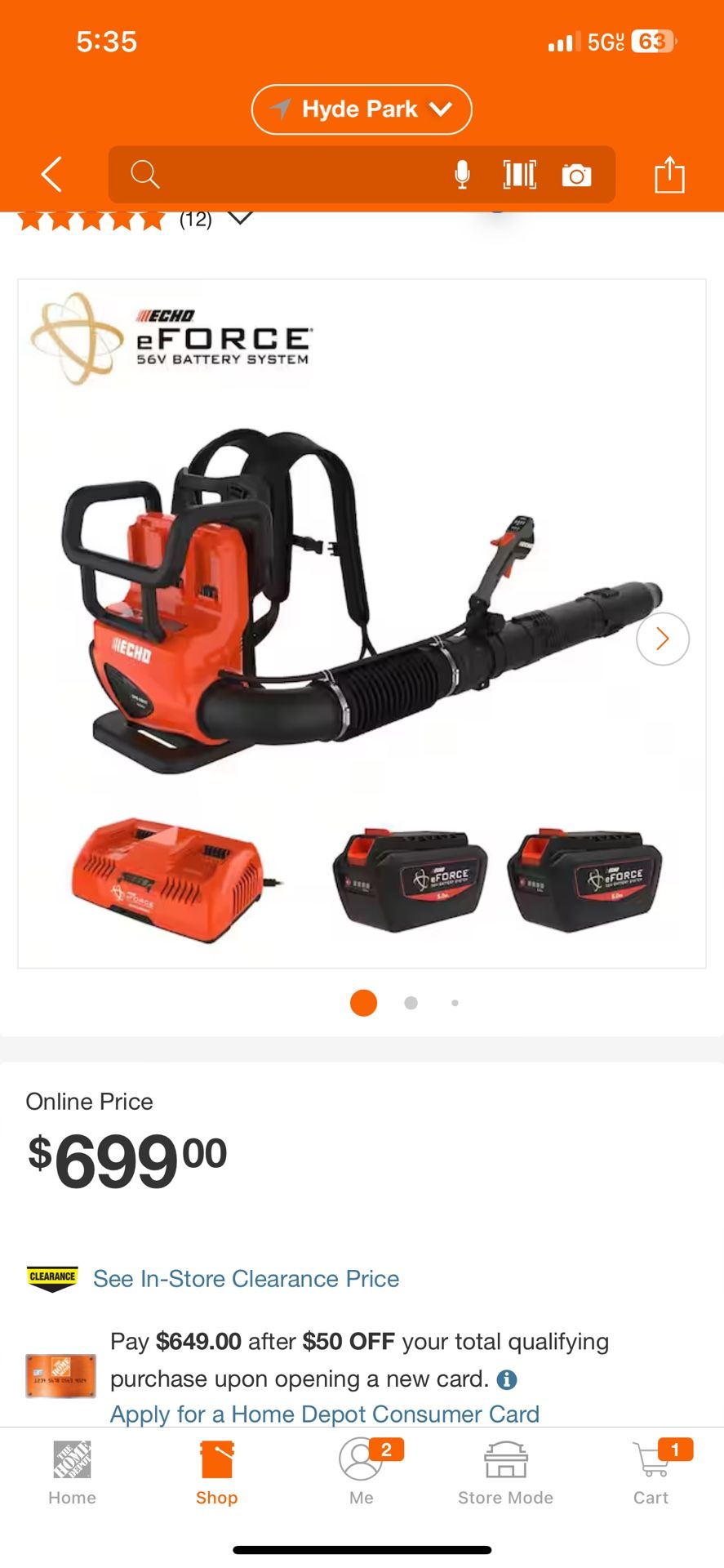This screenshot has width=724, height=1568.
Task: Open the Shop tab
Action: [216, 1472]
